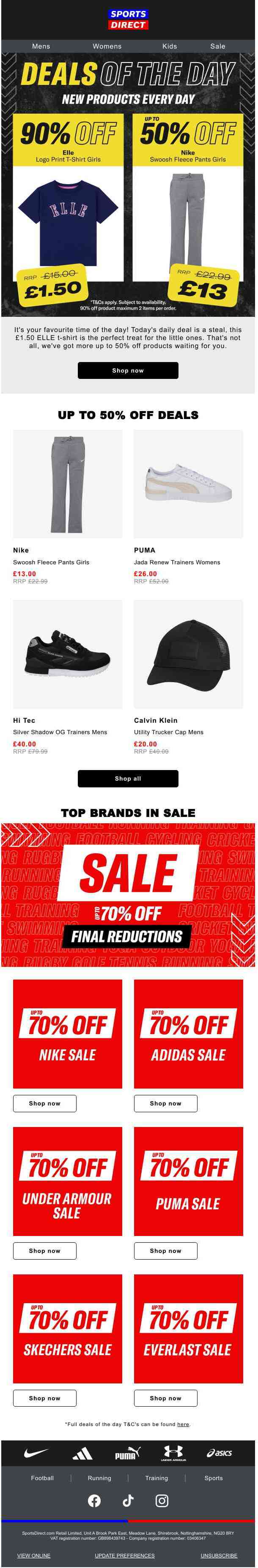Open the Mens category link
The width and height of the screenshot is (258, 1568).
pos(41,46)
